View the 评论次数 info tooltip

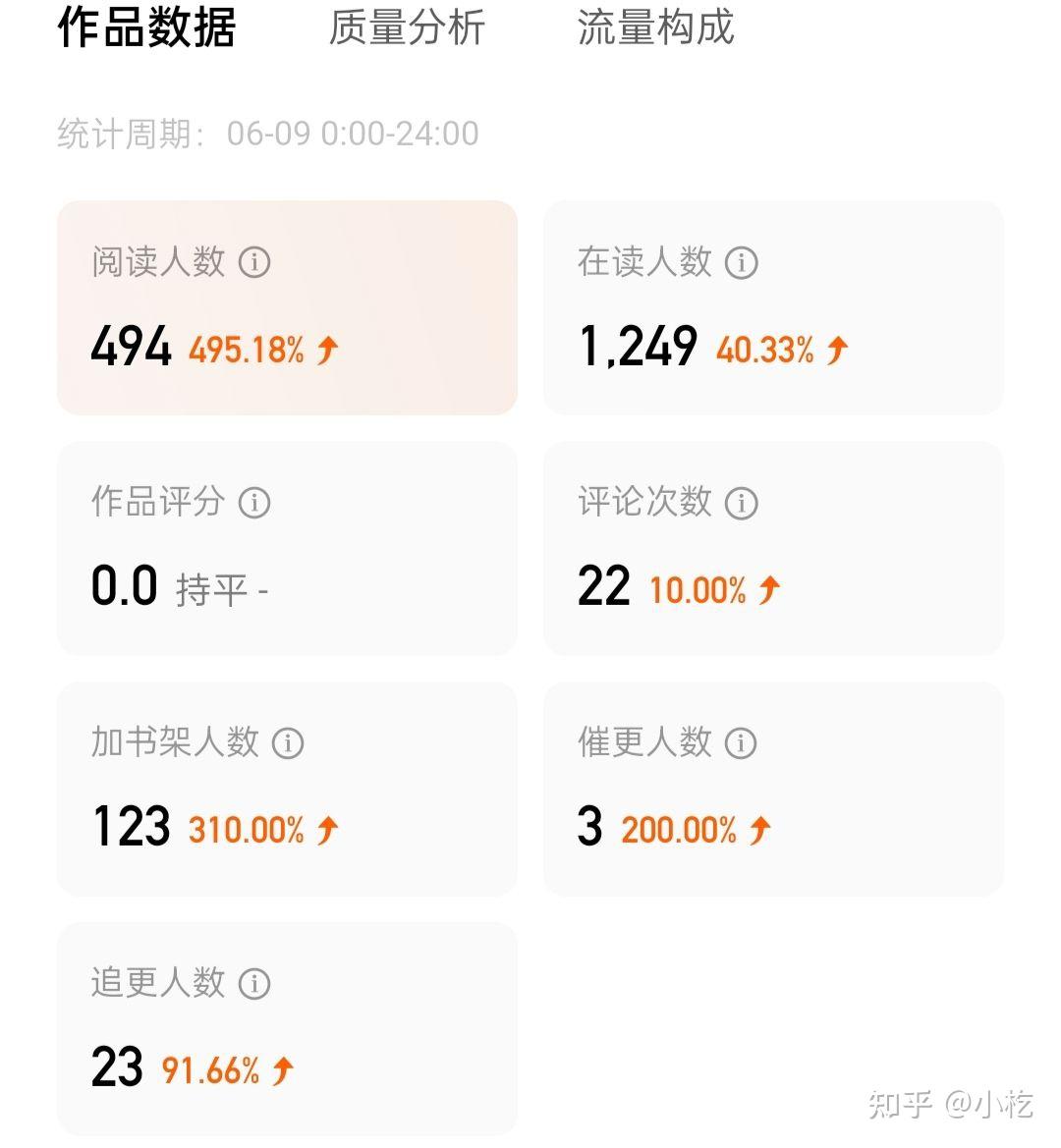(742, 503)
